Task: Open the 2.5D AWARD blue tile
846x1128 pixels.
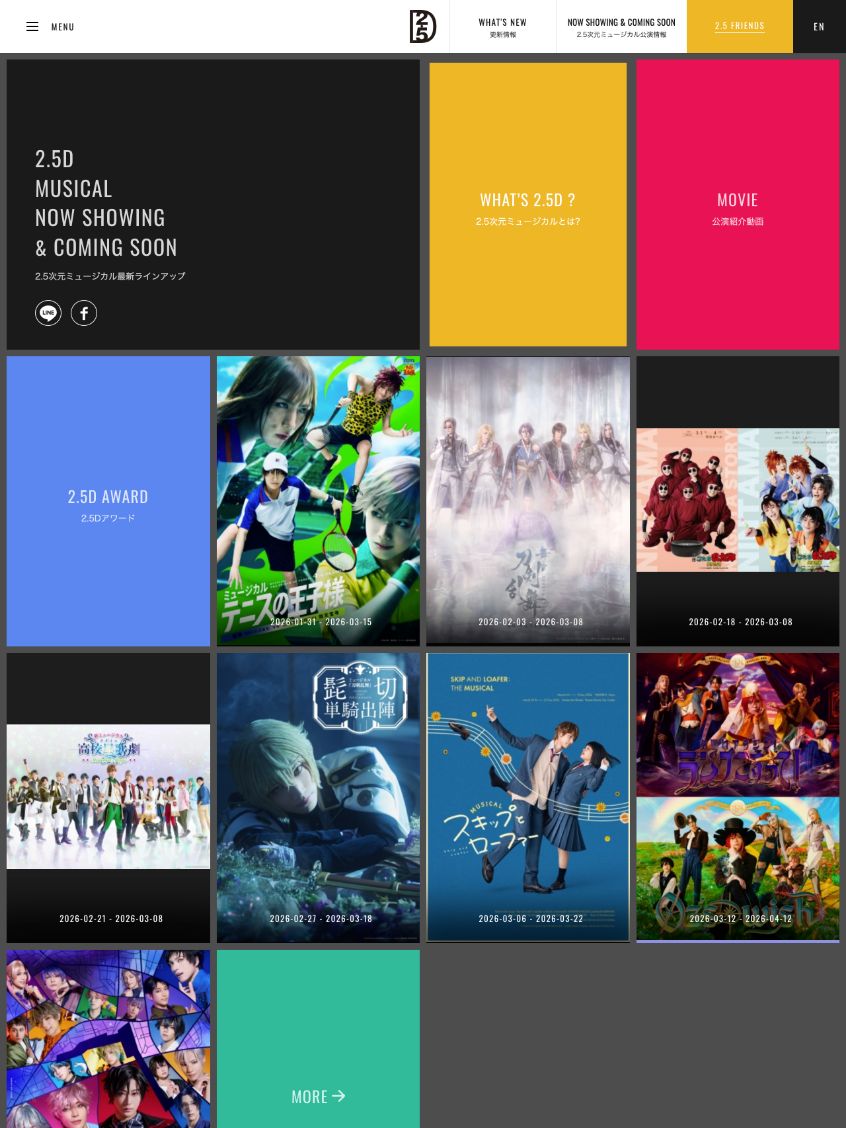Action: point(108,501)
